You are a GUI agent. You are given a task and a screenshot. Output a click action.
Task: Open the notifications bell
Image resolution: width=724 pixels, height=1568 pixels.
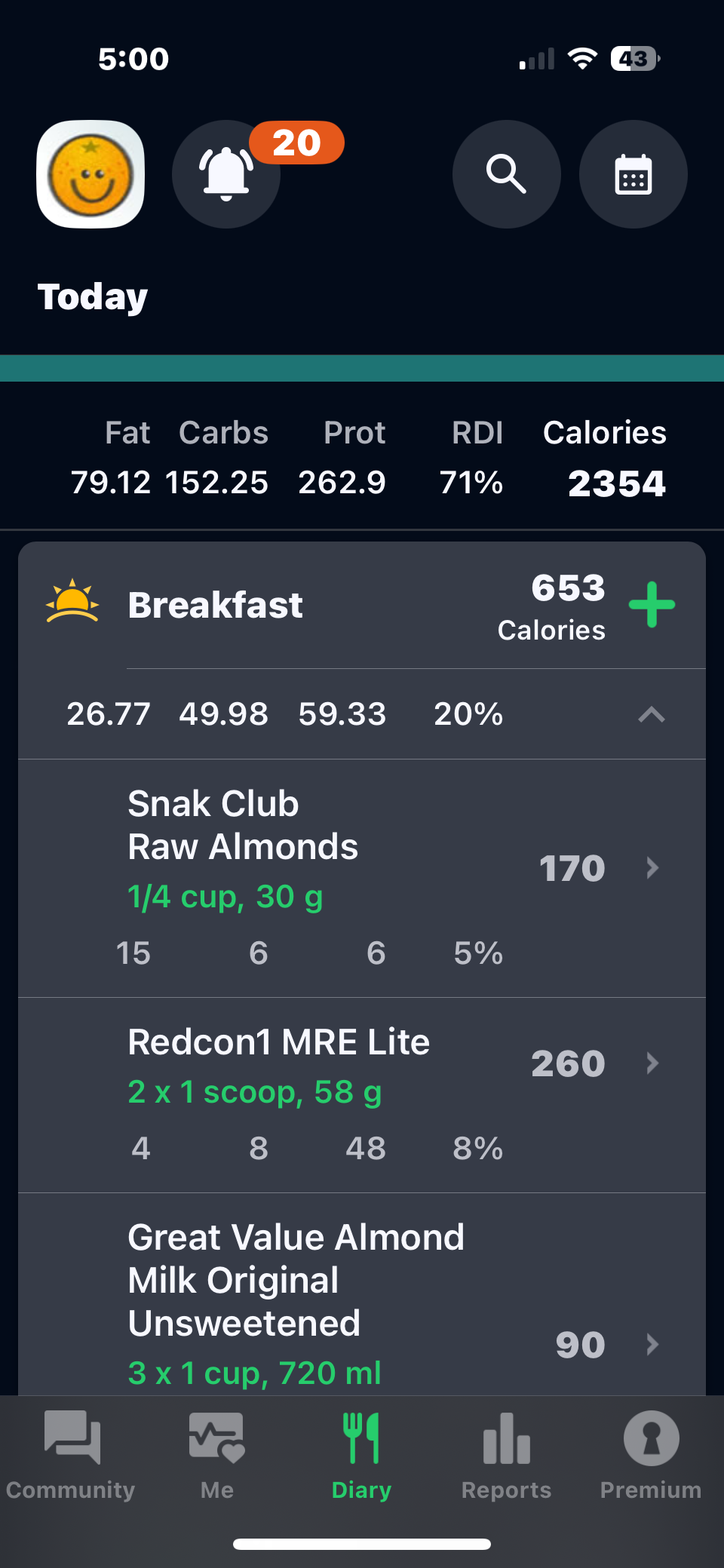click(x=226, y=174)
